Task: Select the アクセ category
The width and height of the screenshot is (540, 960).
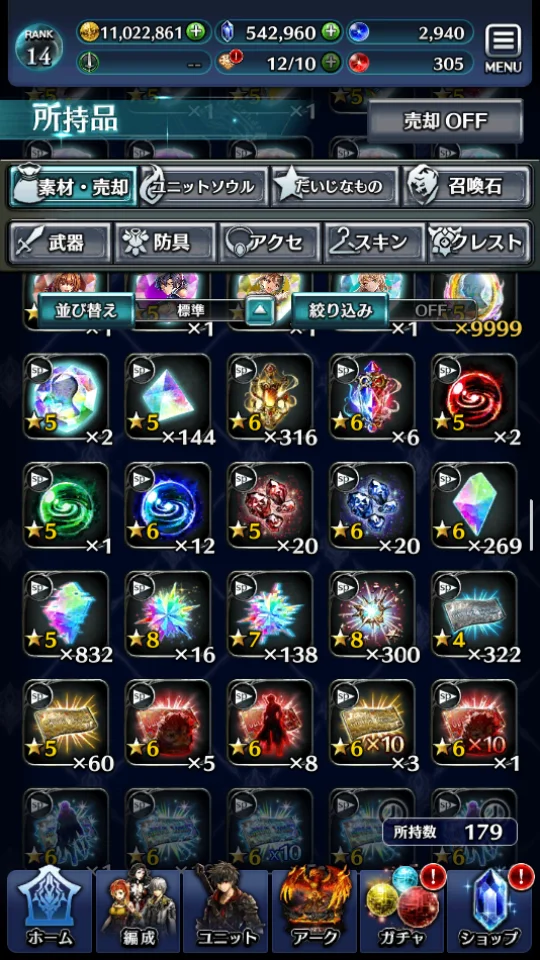Action: click(269, 242)
